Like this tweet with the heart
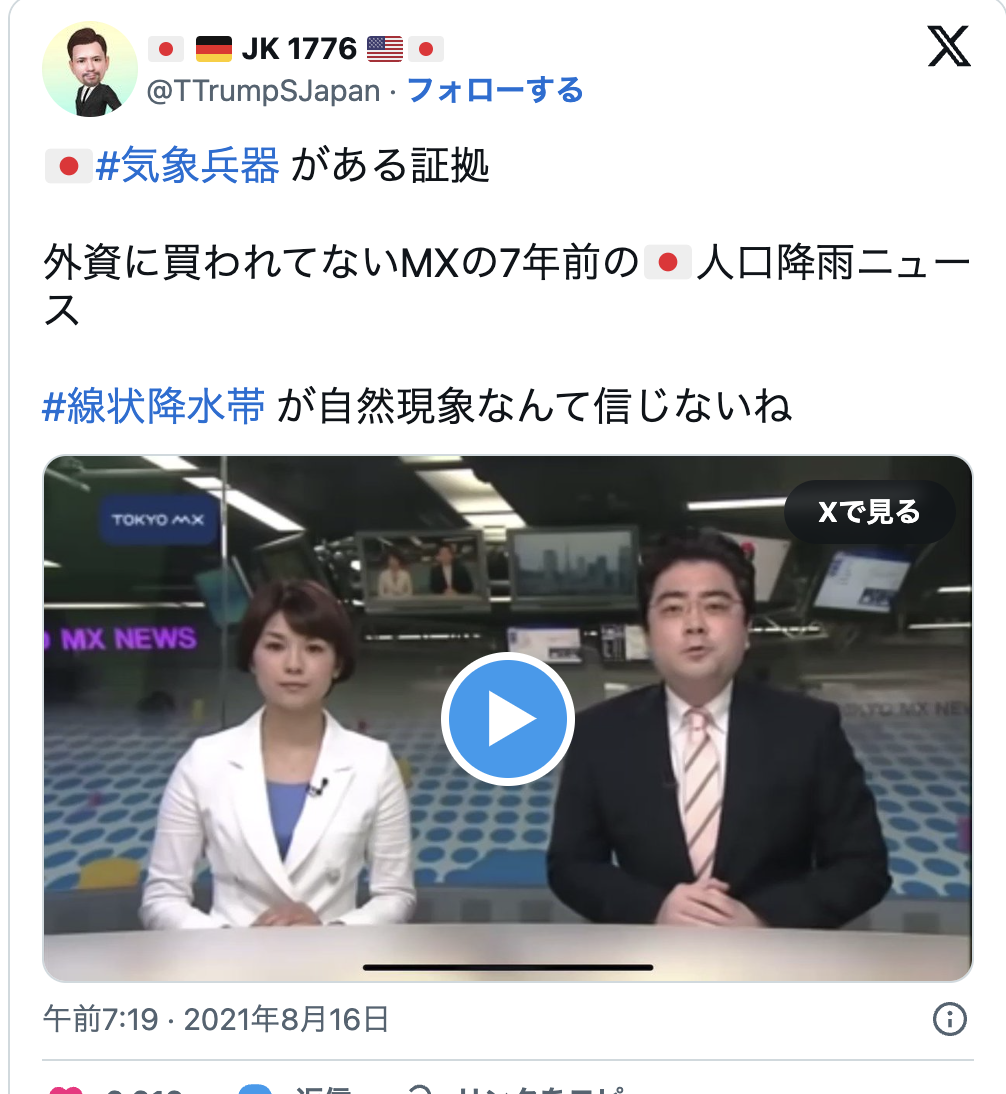Image resolution: width=1006 pixels, height=1094 pixels. point(66,1090)
